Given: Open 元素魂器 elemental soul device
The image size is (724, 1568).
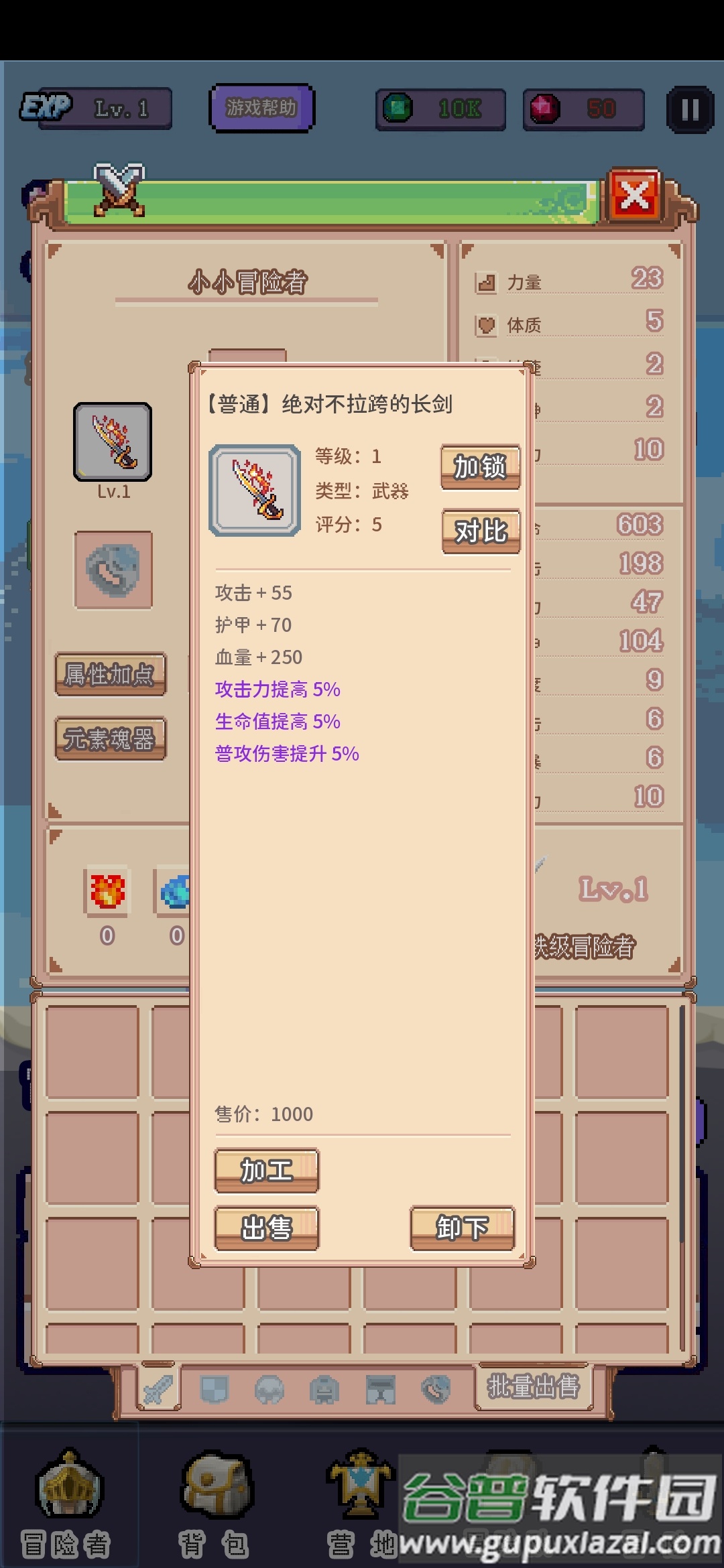Looking at the screenshot, I should click(110, 738).
